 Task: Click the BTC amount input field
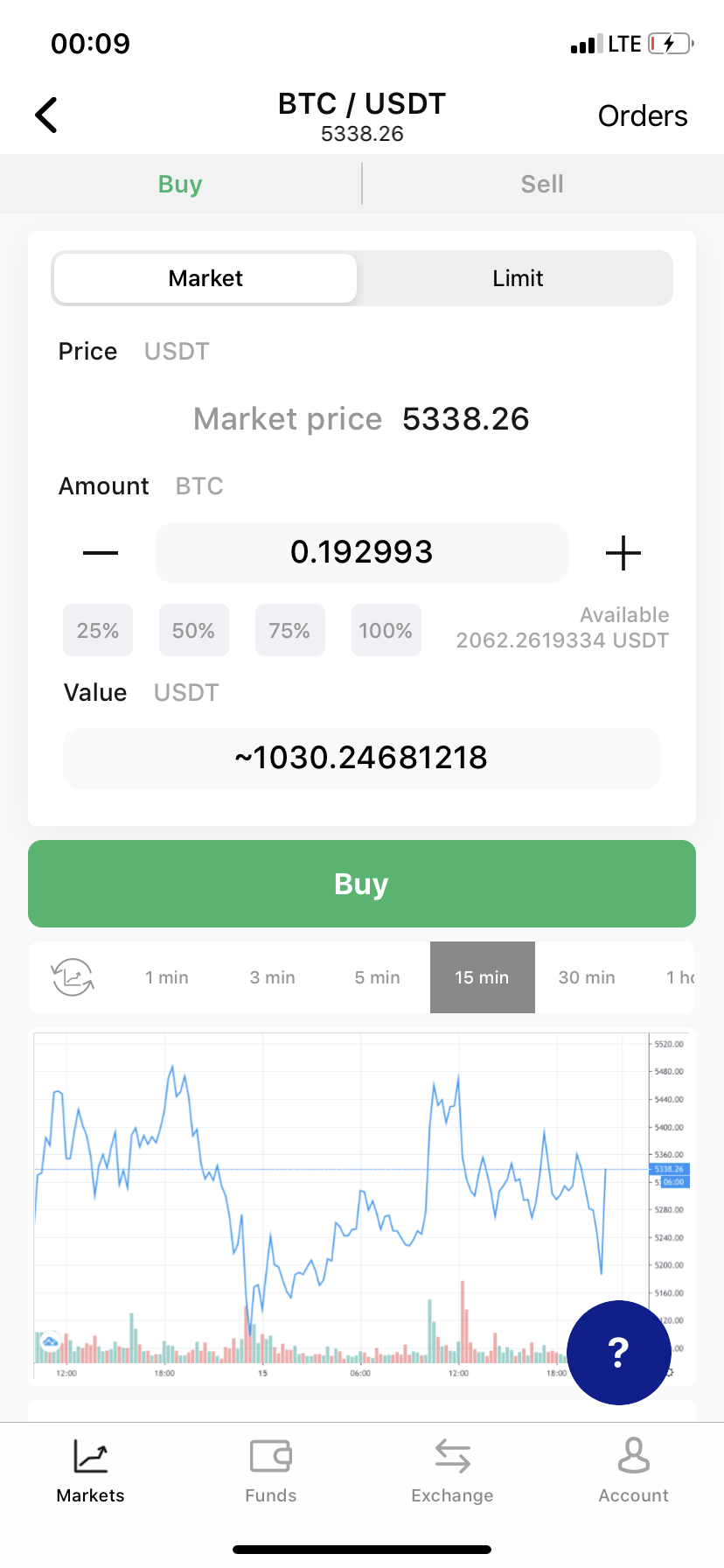coord(361,552)
